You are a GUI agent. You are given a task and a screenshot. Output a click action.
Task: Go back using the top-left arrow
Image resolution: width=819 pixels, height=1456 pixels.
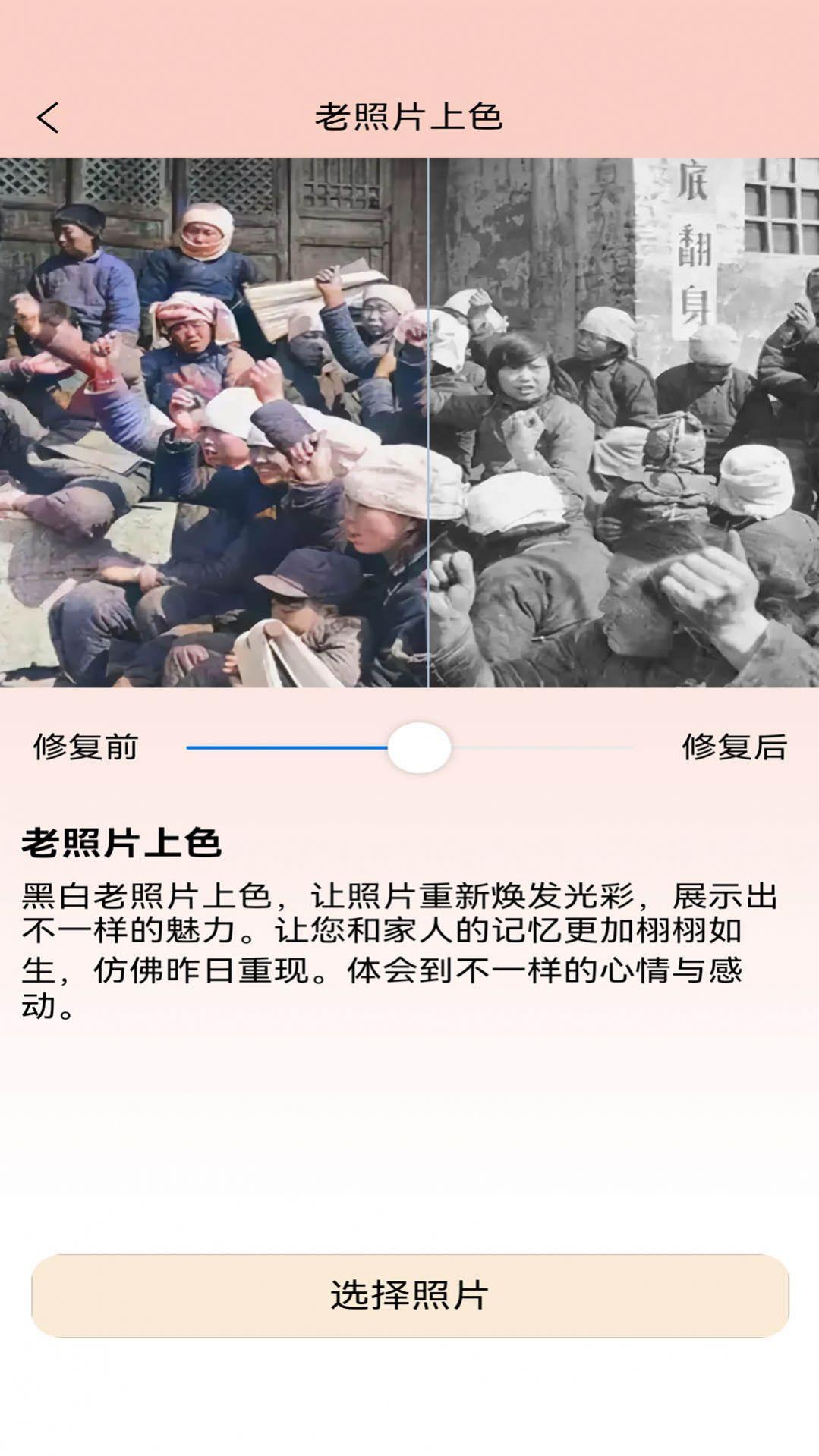pos(47,118)
